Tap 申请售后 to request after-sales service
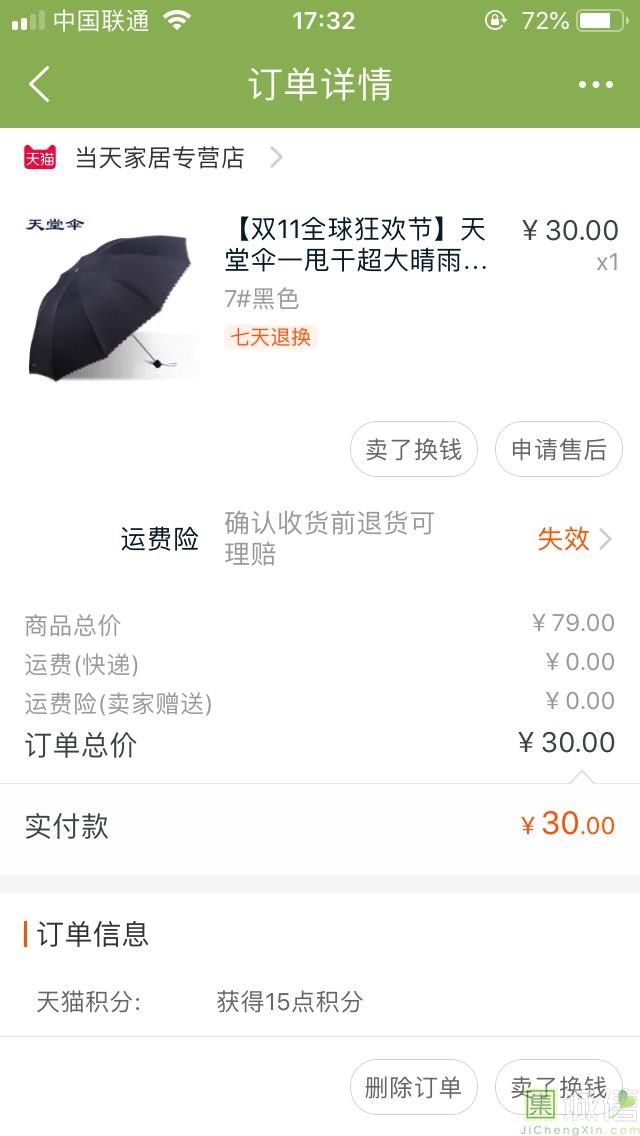 558,450
